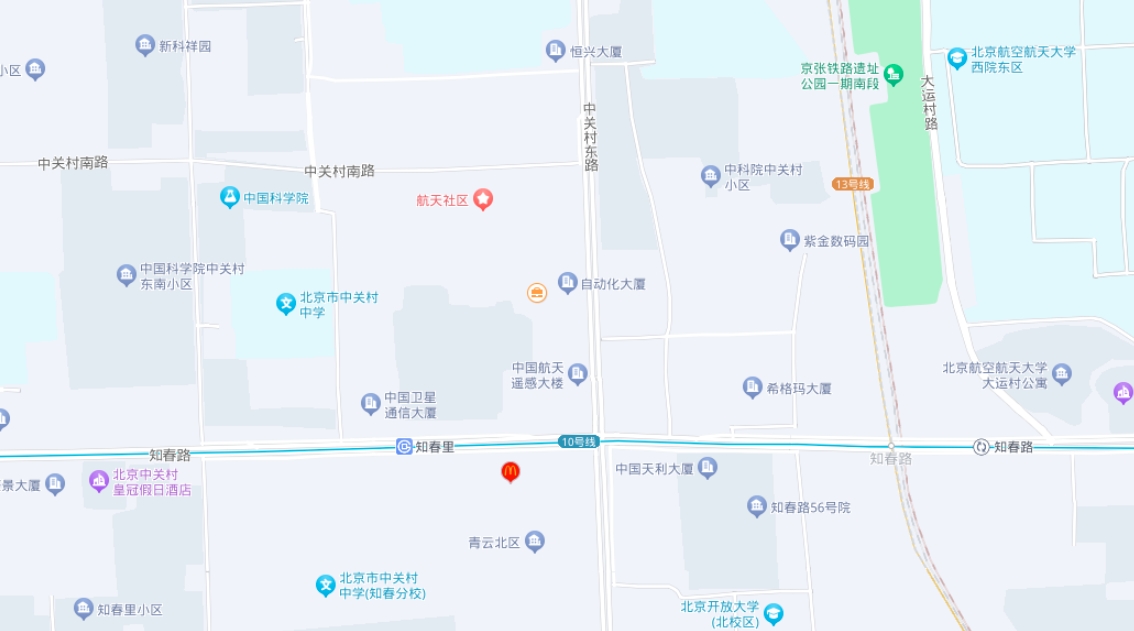Open 自动化大厦 building details
The width and height of the screenshot is (1134, 631).
tap(567, 283)
